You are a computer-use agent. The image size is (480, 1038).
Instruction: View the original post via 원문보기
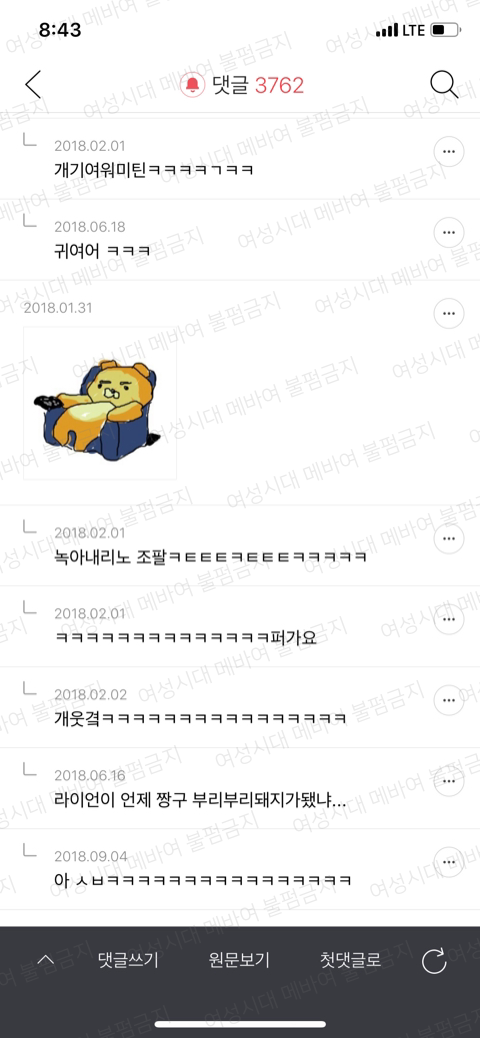pyautogui.click(x=239, y=960)
